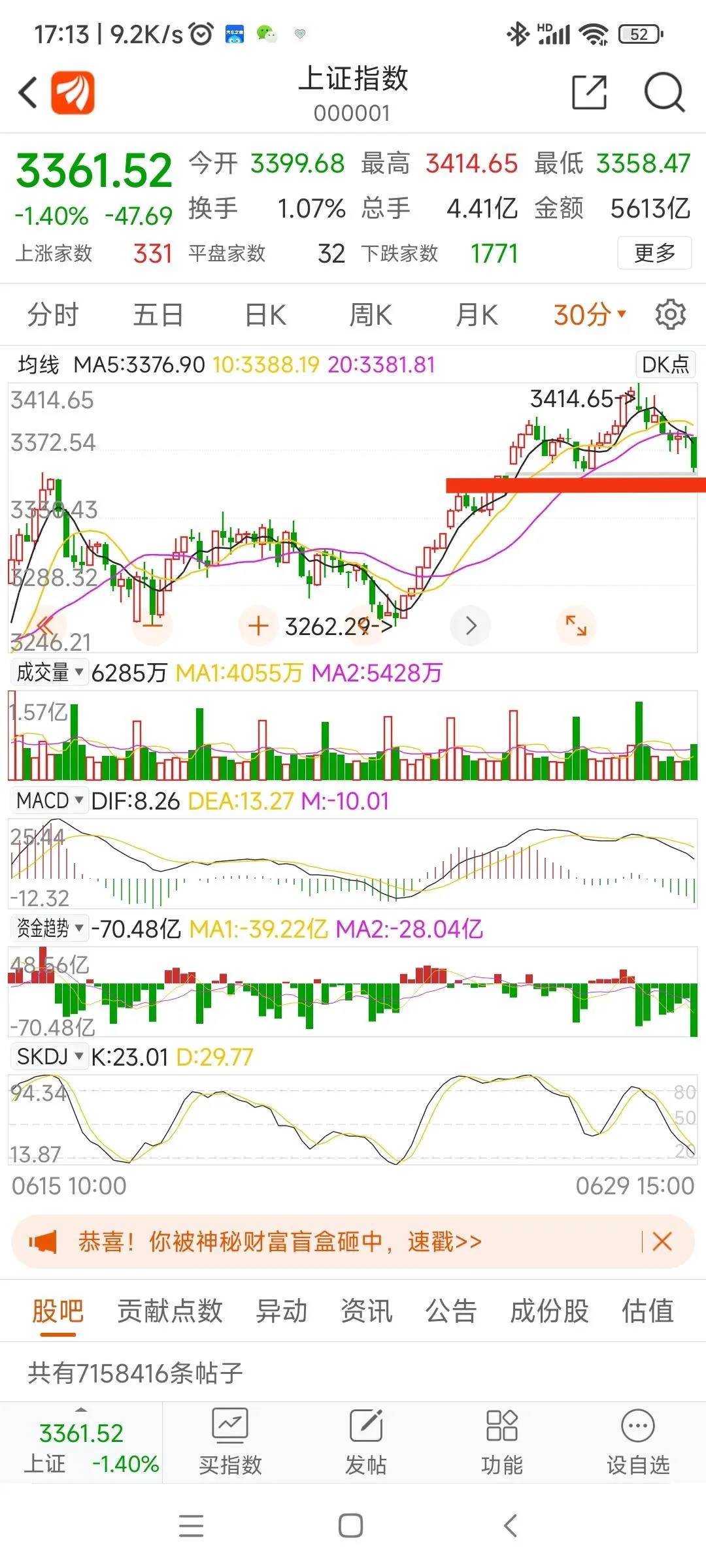Screen dimensions: 706x1568
Task: Open the 资讯 tab
Action: [x=366, y=1311]
